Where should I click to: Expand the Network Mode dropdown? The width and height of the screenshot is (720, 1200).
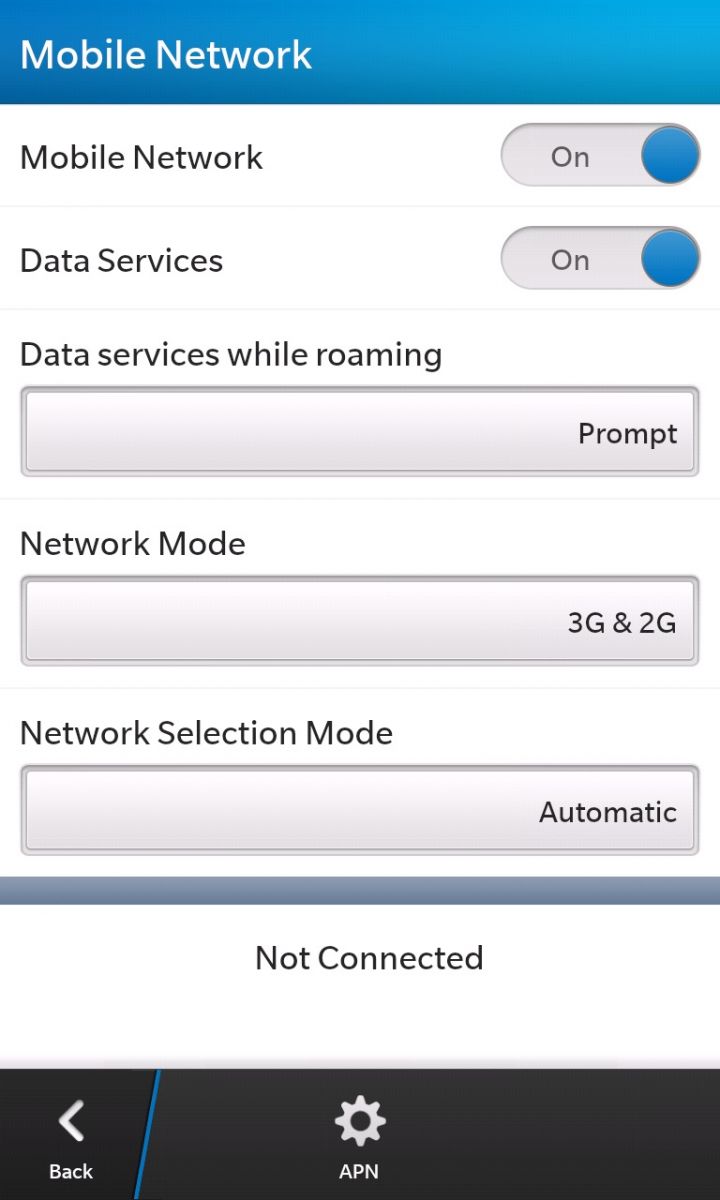click(x=360, y=621)
